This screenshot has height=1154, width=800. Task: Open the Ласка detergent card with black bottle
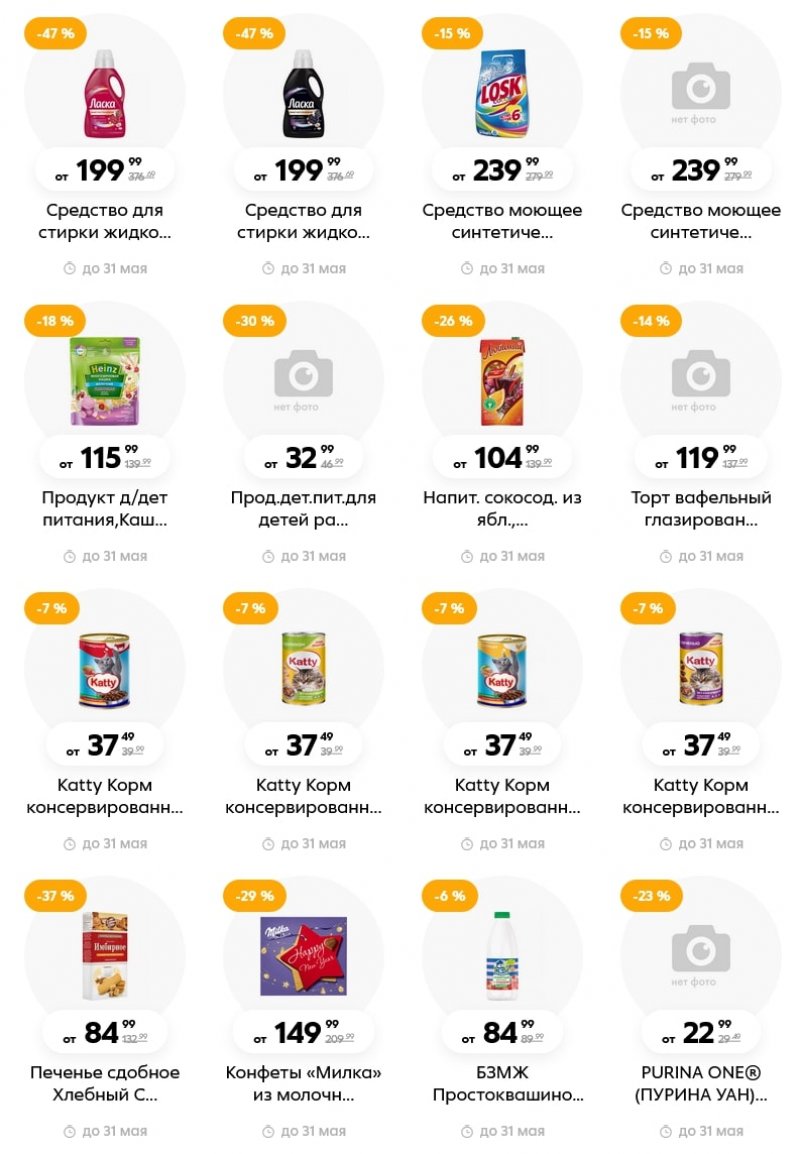(303, 94)
